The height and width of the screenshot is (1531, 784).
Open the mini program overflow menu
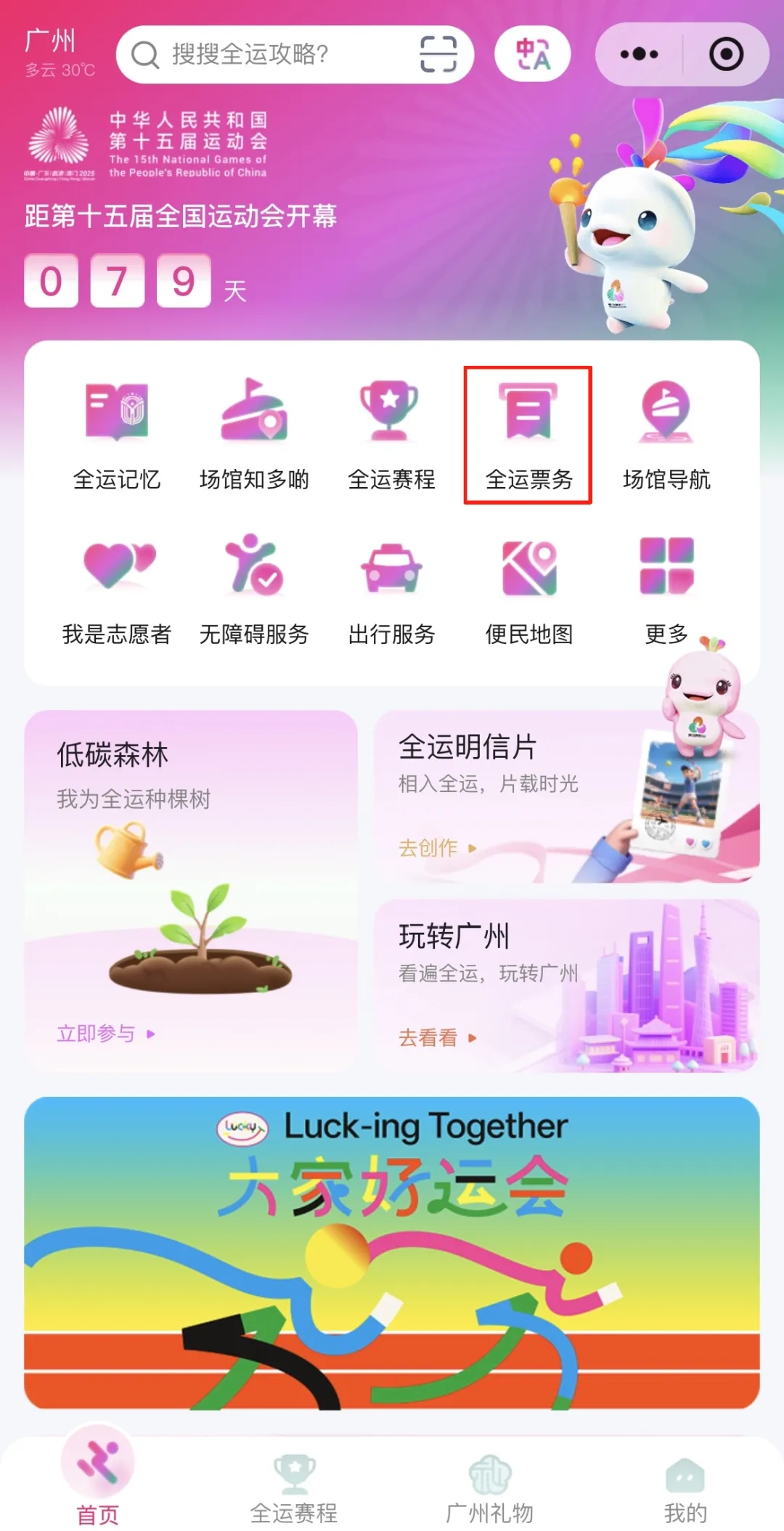click(640, 54)
